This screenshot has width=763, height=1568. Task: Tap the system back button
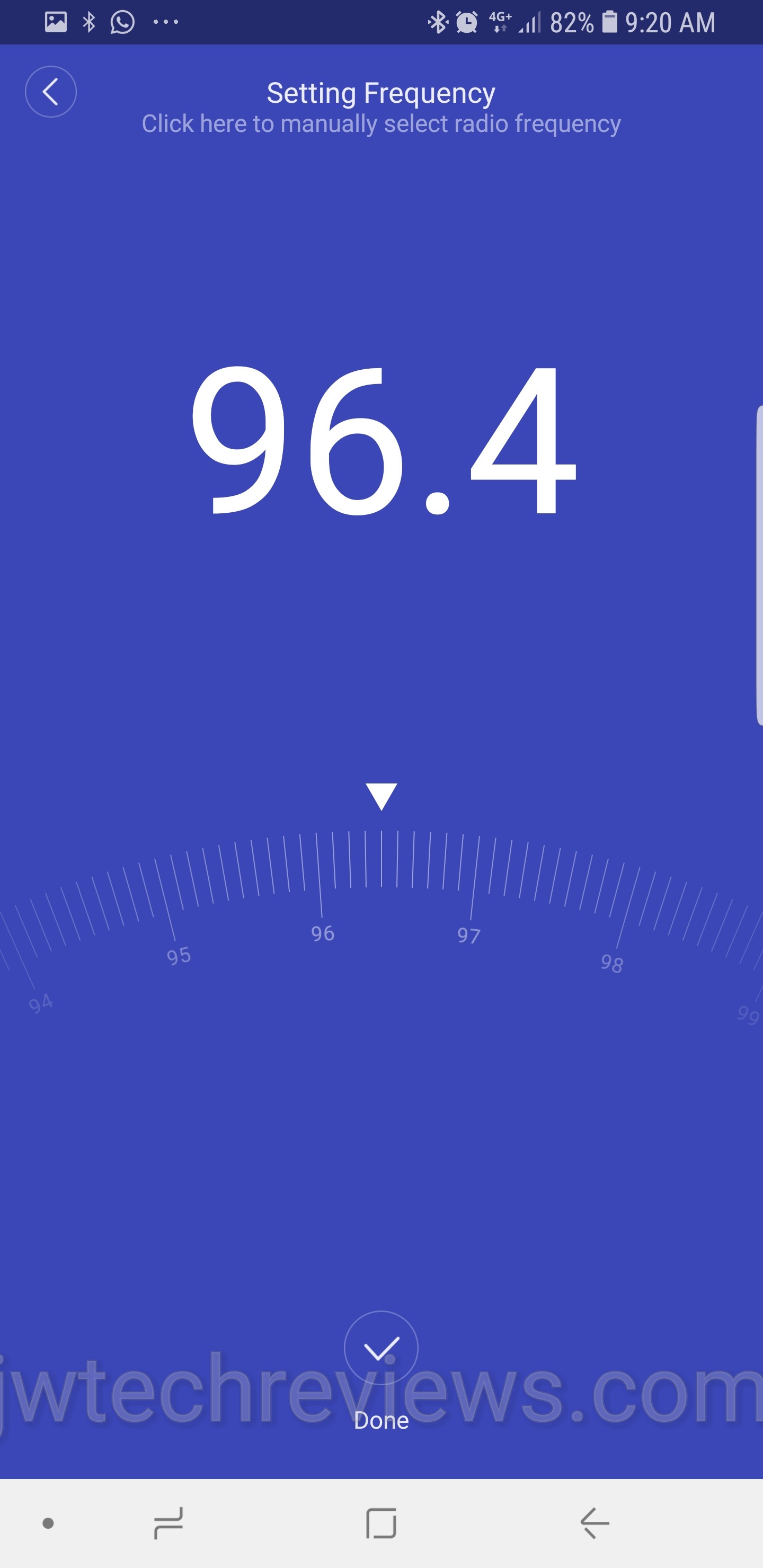[595, 1523]
